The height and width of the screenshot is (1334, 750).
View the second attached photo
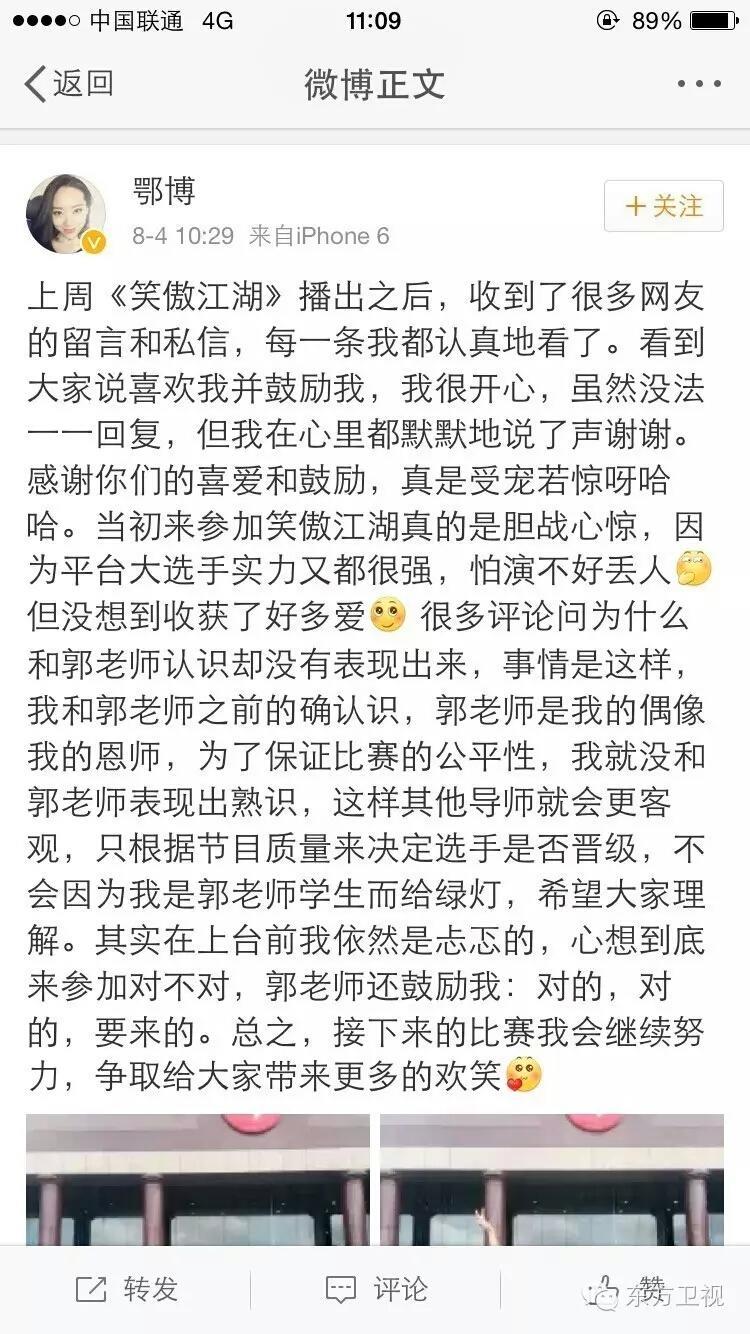[552, 1180]
